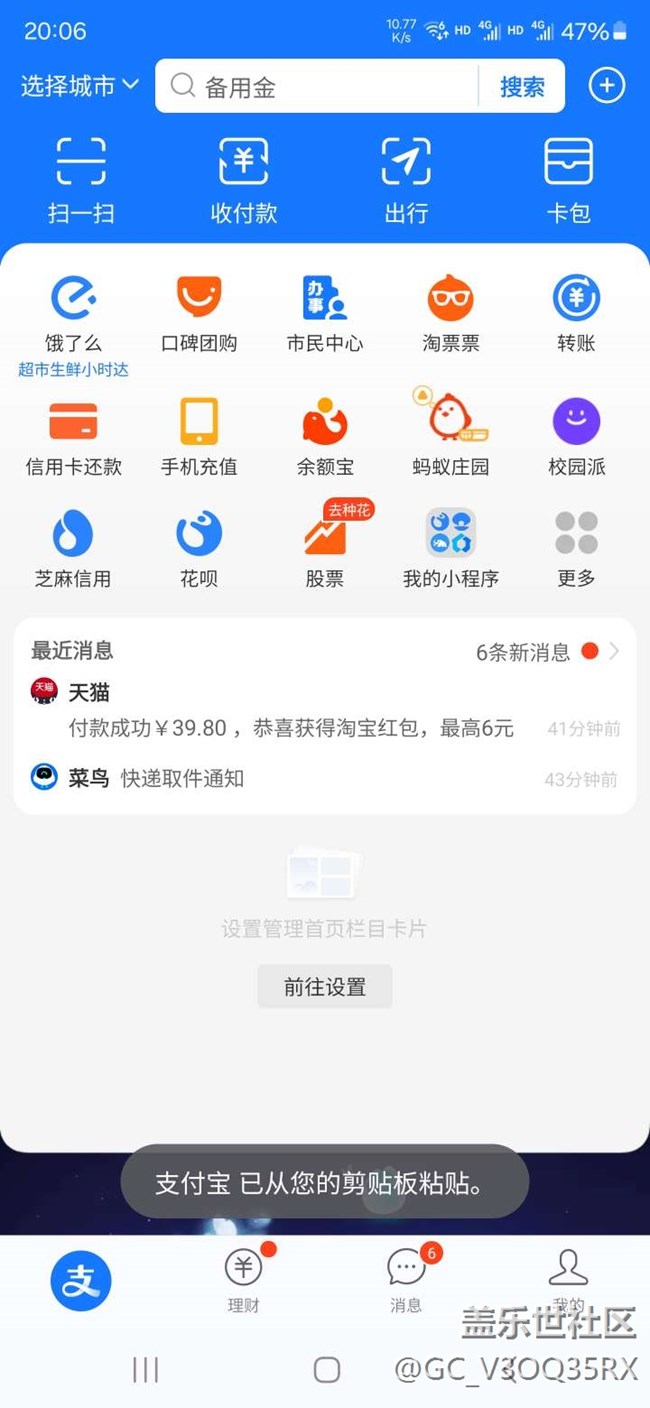
Task: Open 花呗
Action: click(199, 548)
